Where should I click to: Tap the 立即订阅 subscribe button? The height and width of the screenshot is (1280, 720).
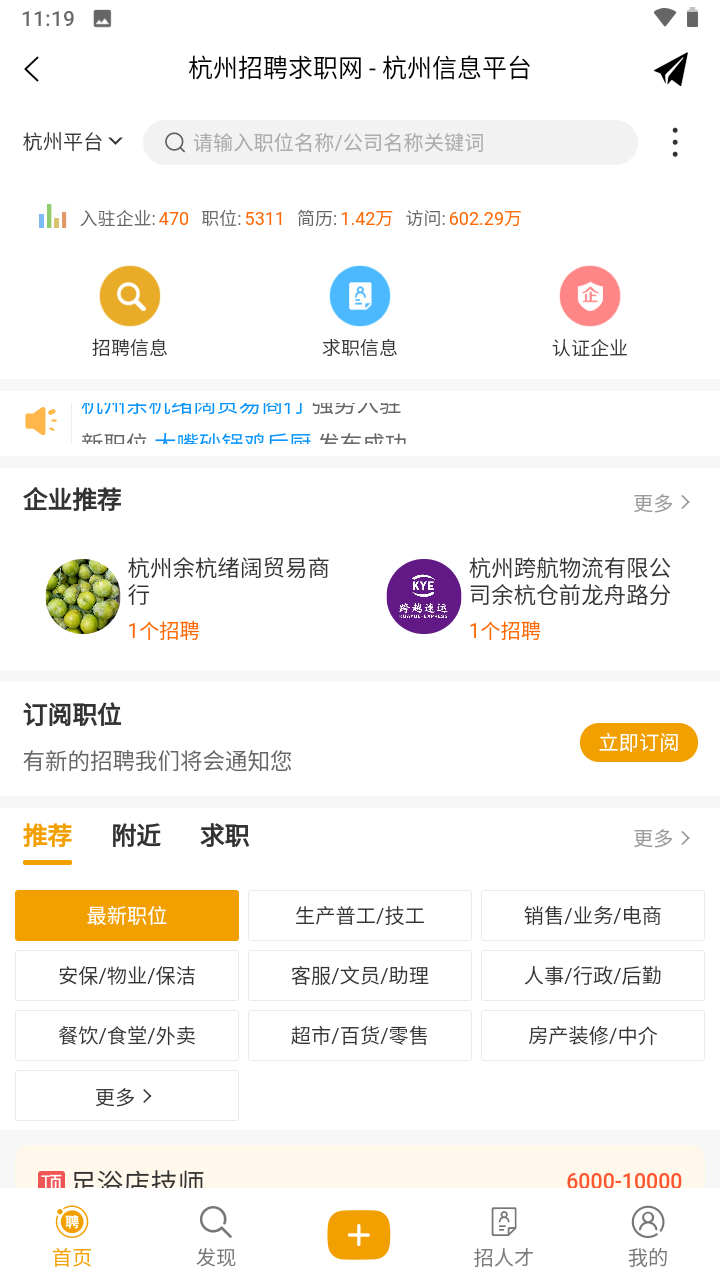(x=638, y=742)
